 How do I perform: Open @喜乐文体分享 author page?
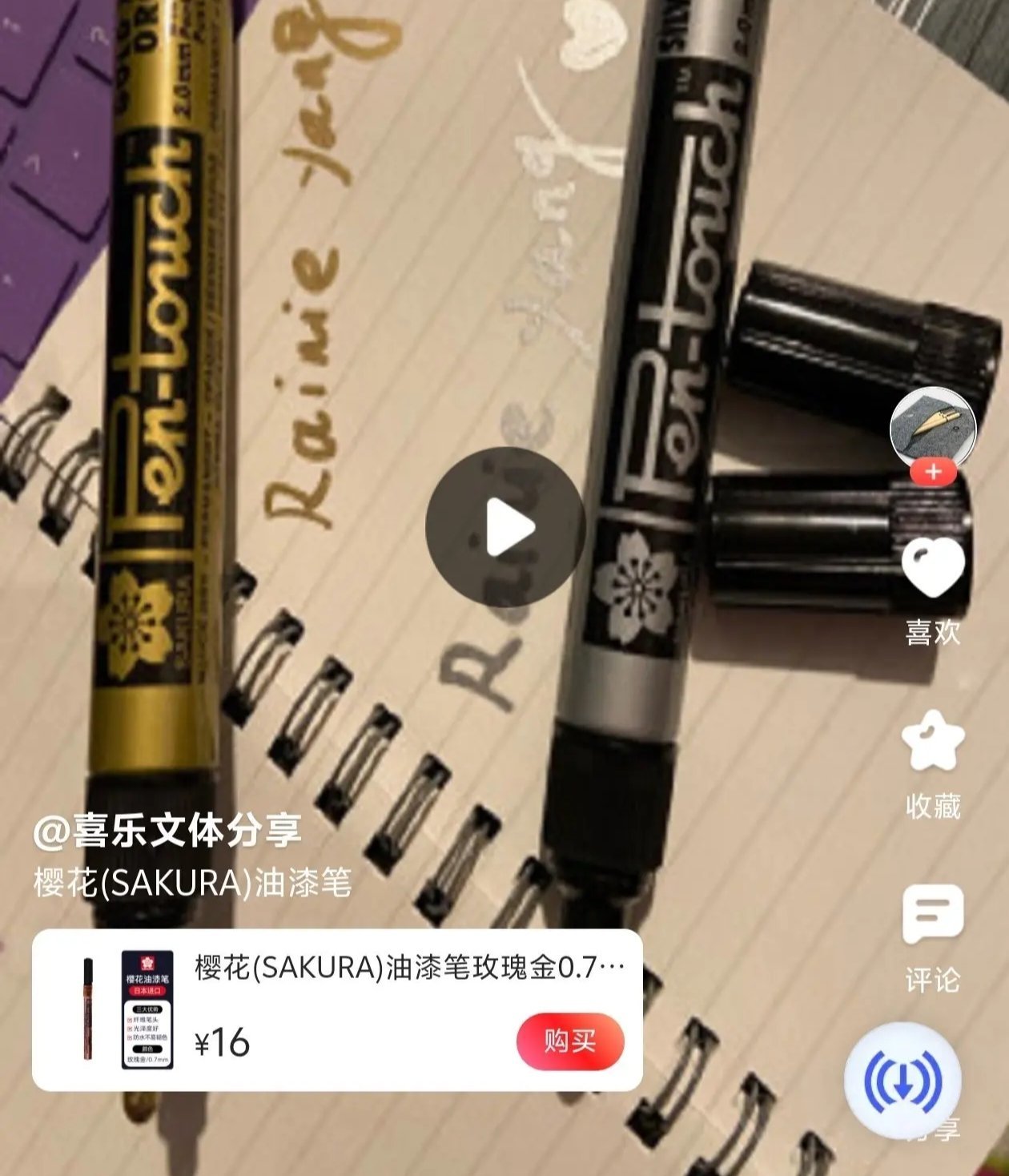click(x=167, y=831)
